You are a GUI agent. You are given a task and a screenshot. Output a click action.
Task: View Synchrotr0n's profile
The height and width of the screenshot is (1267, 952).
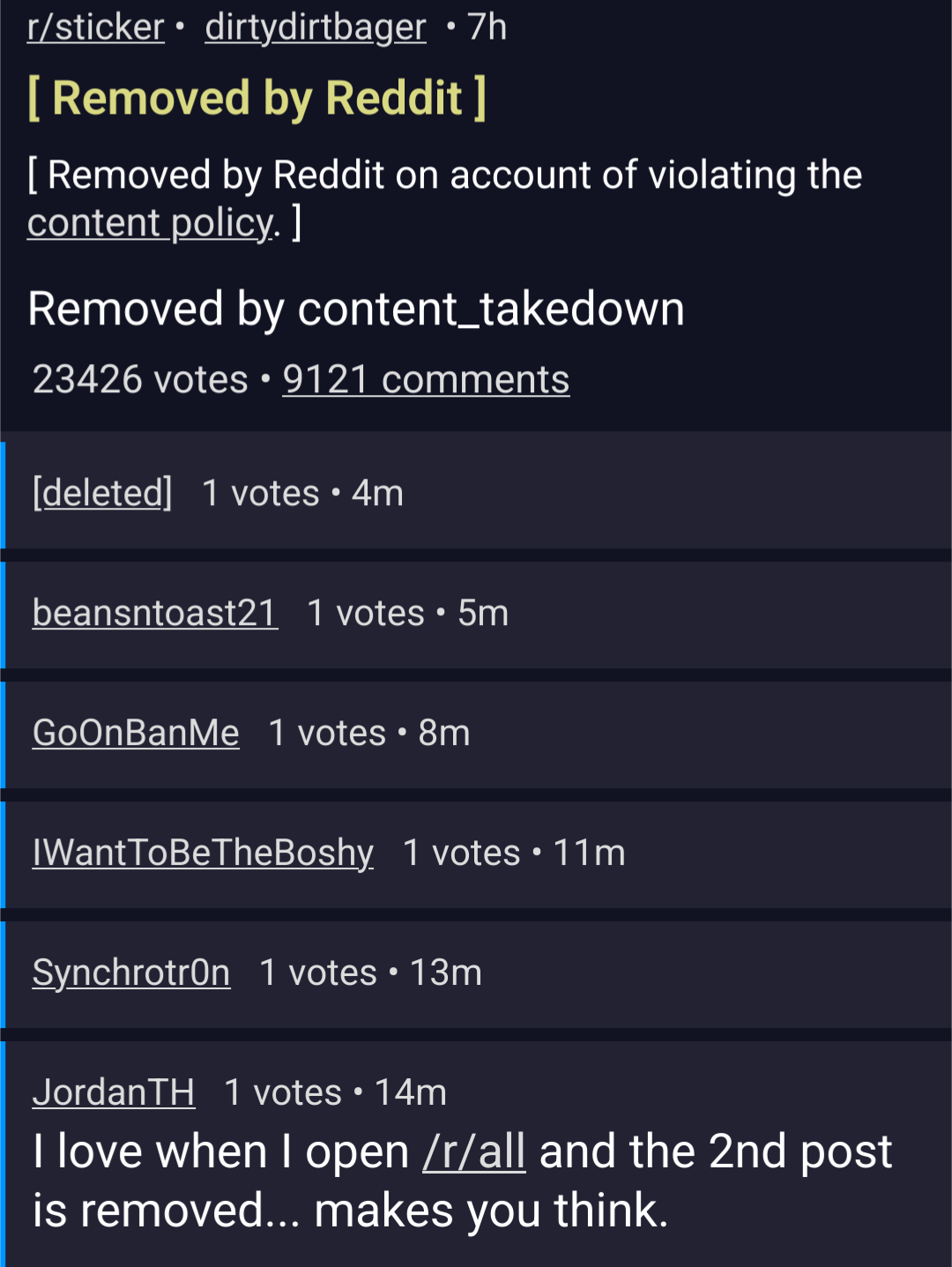131,973
